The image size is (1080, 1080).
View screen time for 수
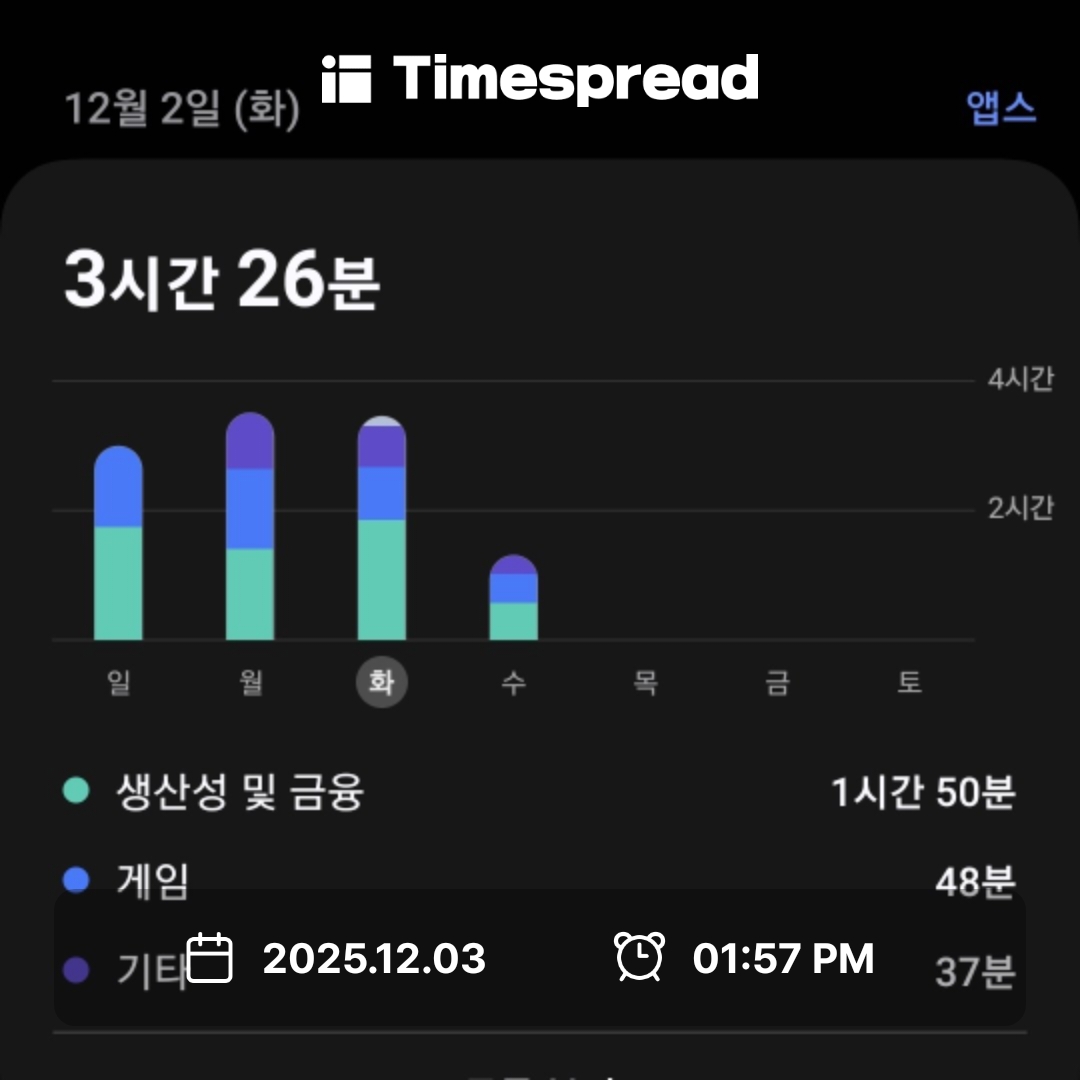pyautogui.click(x=513, y=684)
